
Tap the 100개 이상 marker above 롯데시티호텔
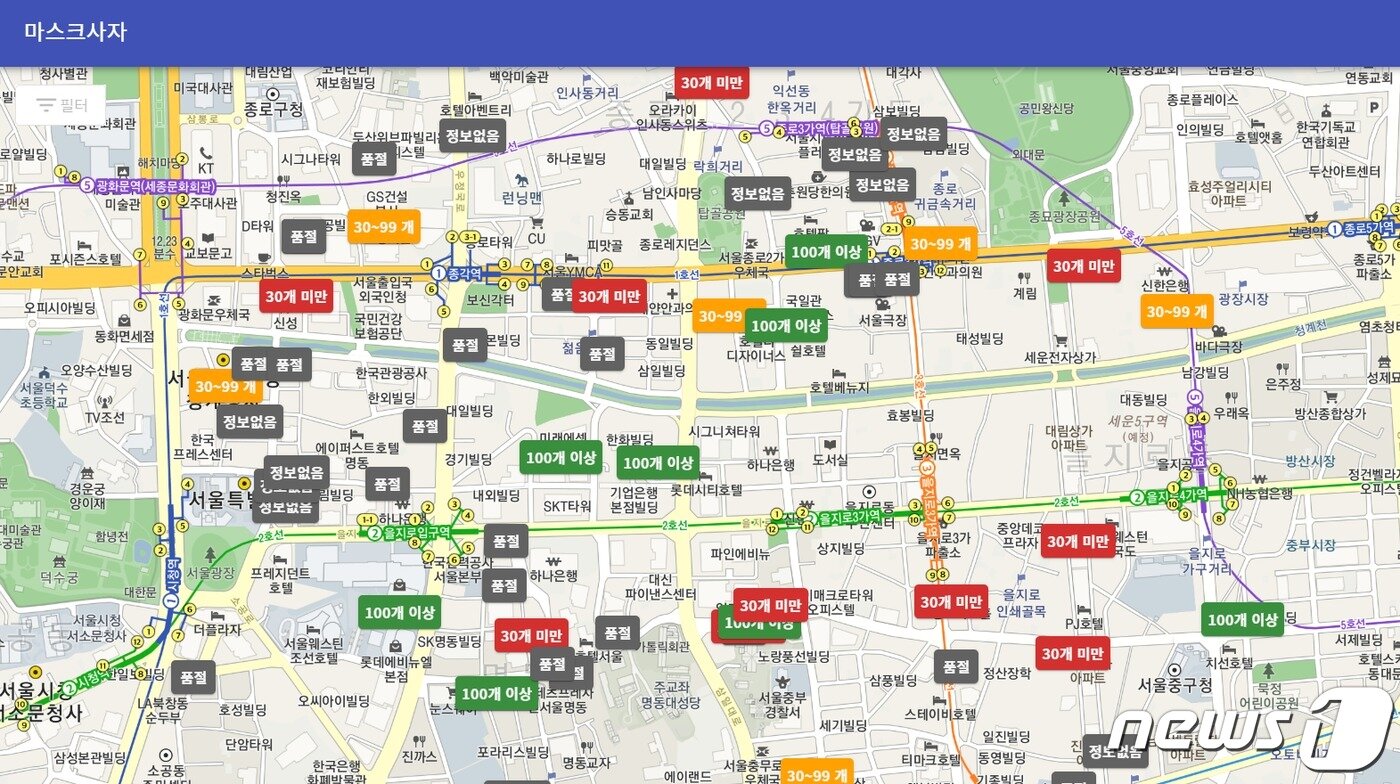(657, 463)
